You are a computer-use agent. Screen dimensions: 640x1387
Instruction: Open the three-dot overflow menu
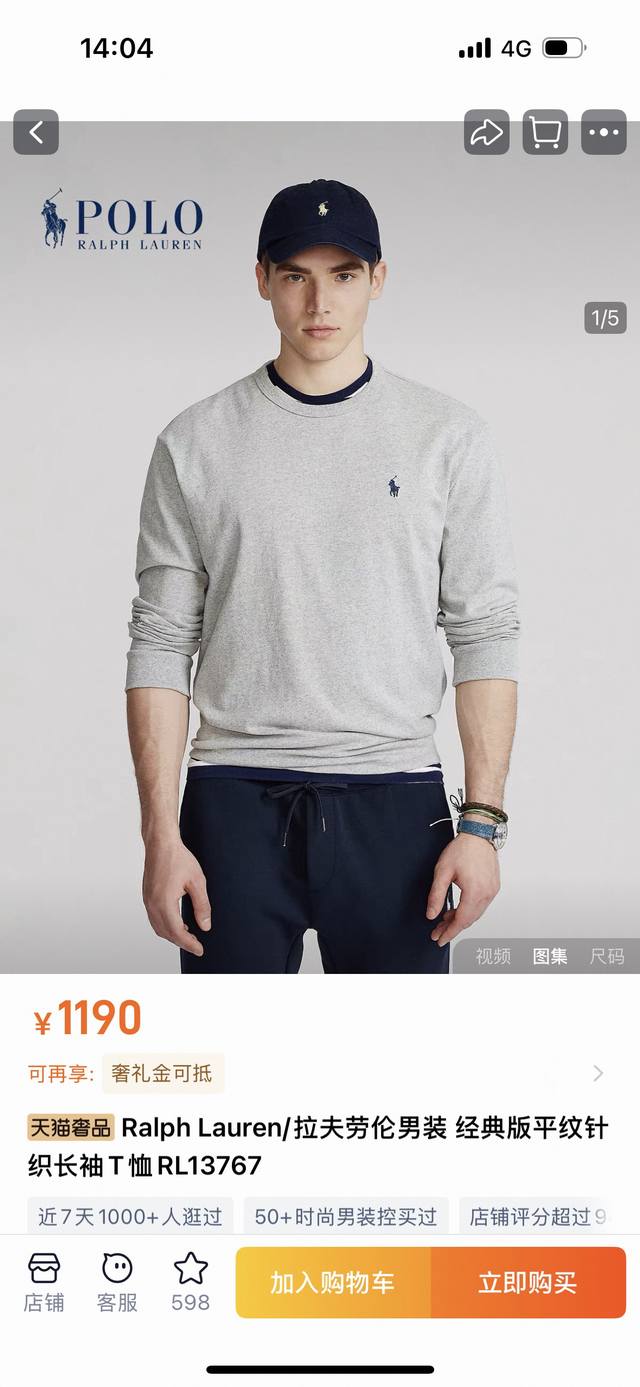coord(604,132)
